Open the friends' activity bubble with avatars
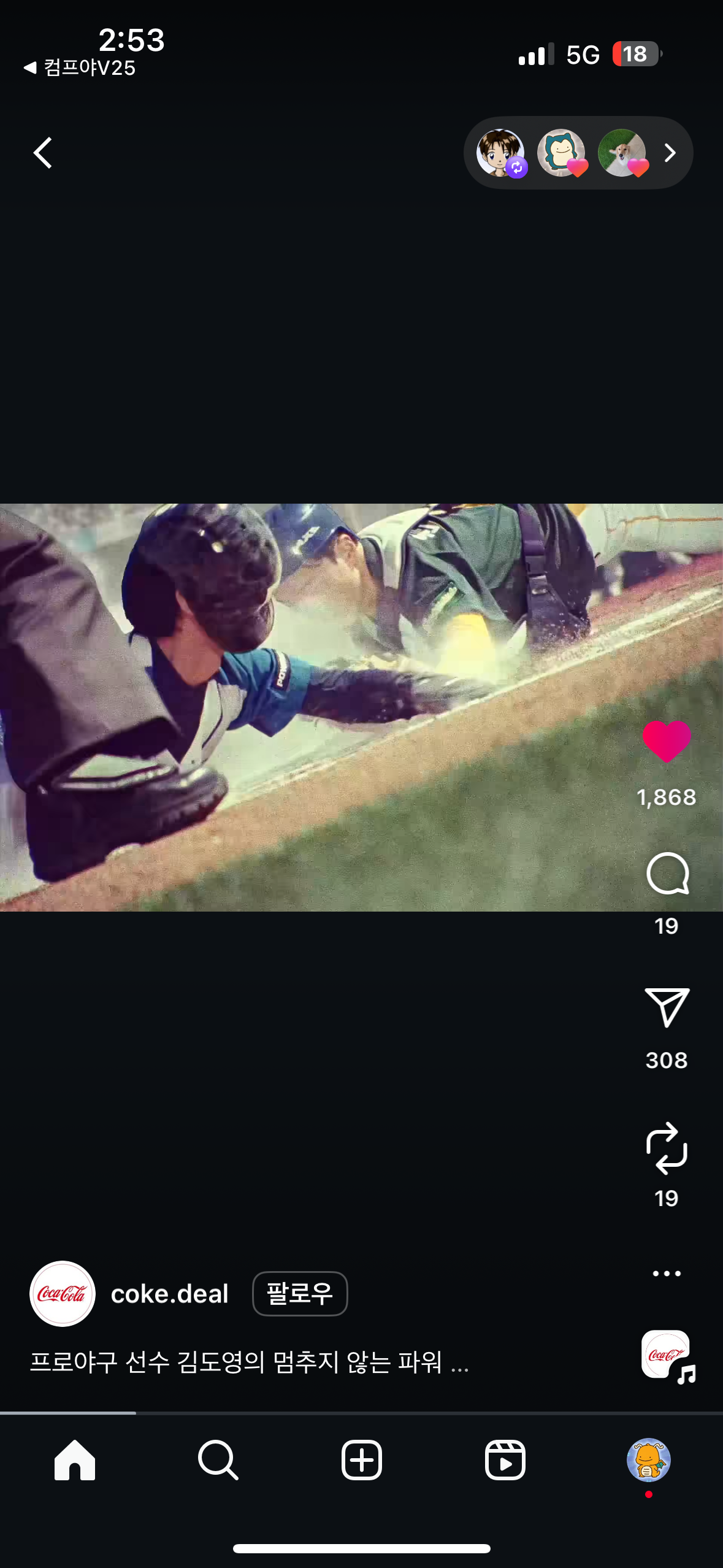Viewport: 723px width, 1568px height. 577,153
